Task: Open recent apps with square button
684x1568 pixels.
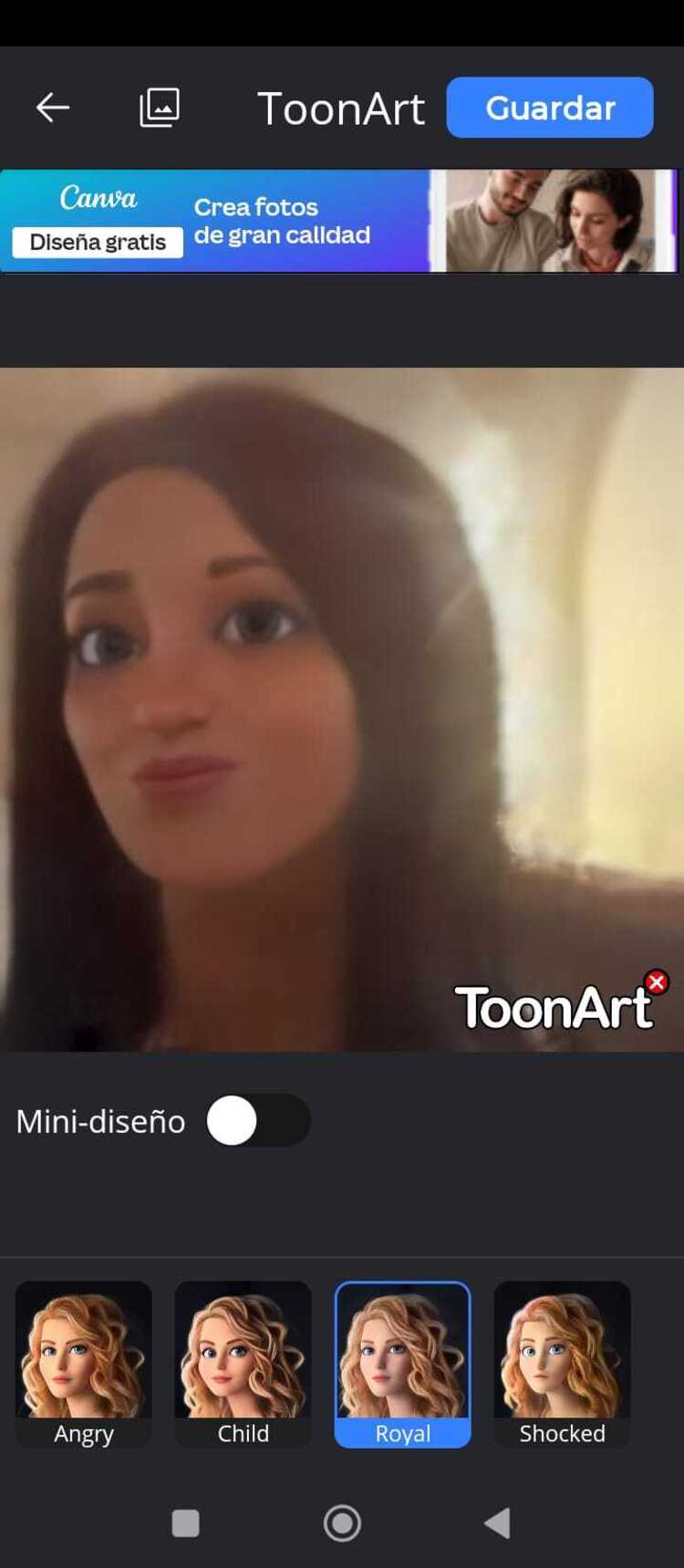Action: click(185, 1522)
